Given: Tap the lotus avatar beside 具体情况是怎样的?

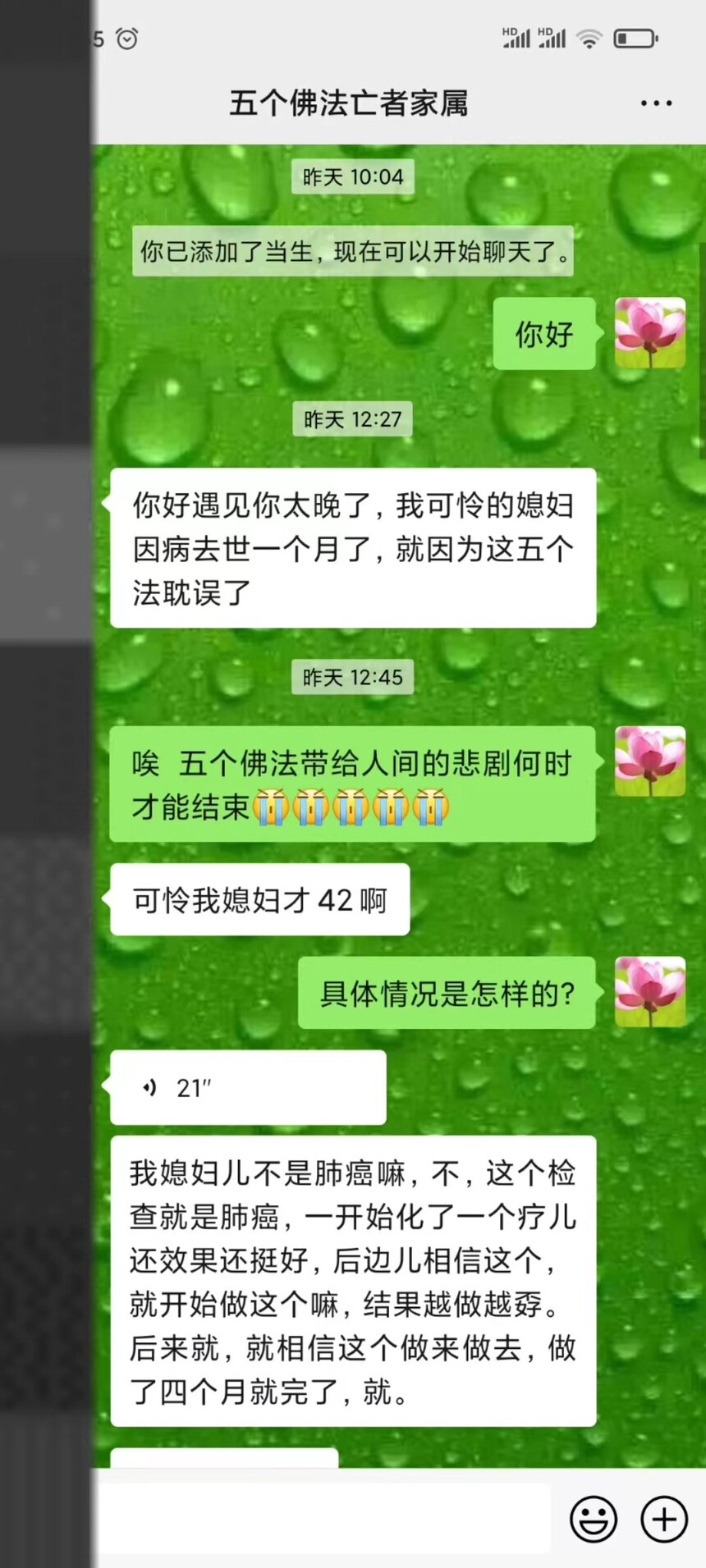Looking at the screenshot, I should [650, 991].
